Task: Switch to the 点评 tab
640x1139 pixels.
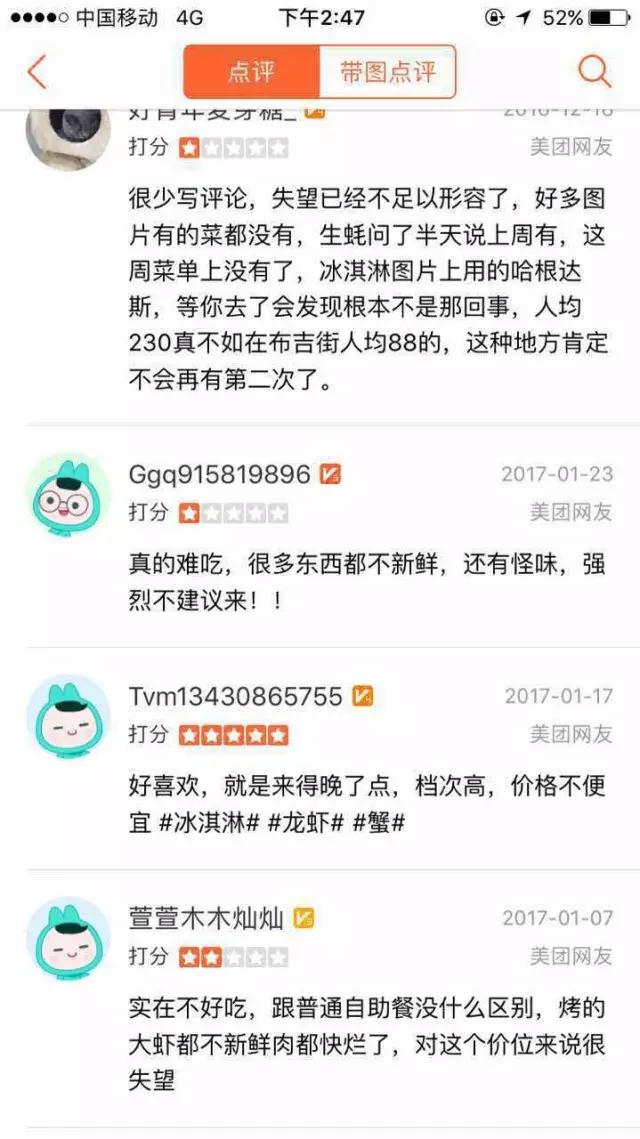Action: tap(251, 72)
